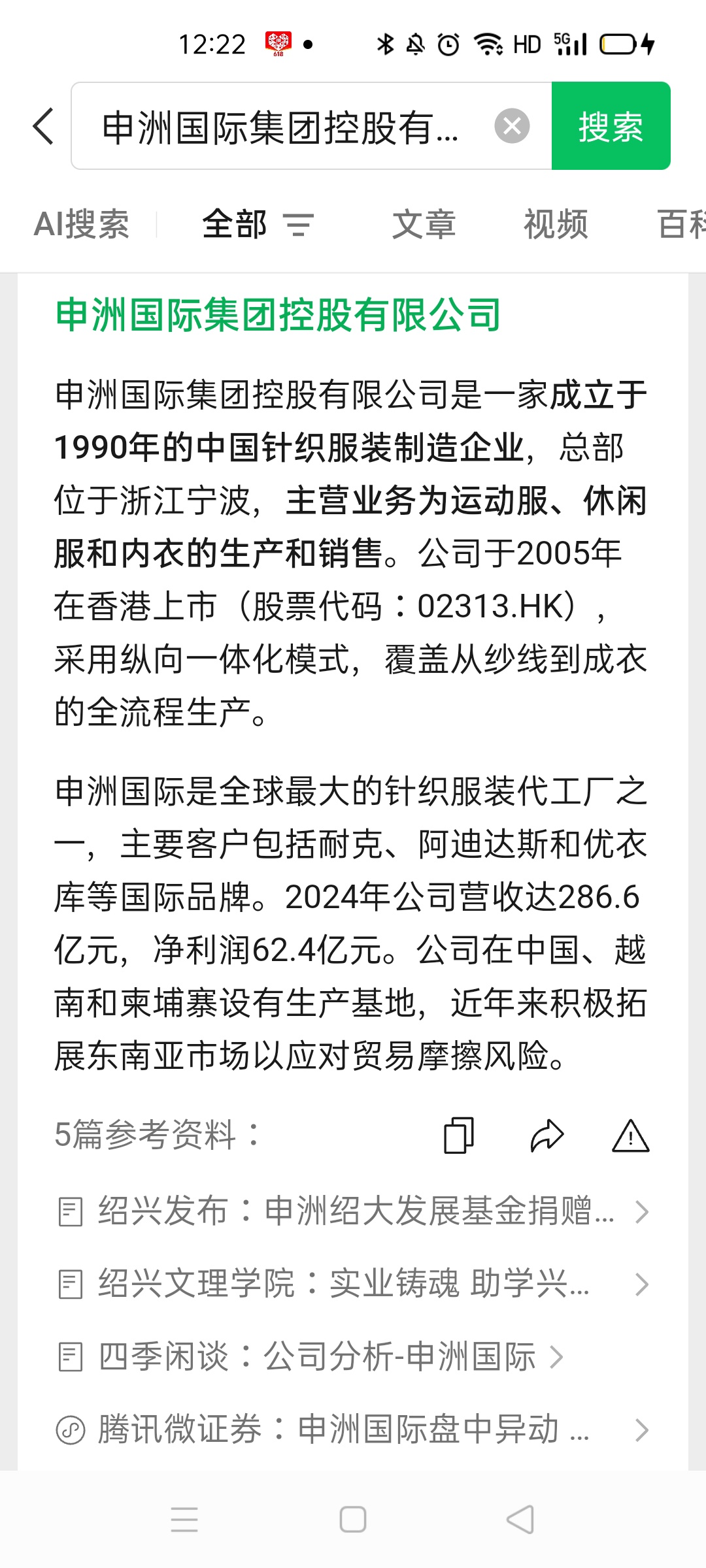Open reference 绍兴发布：申洲绍大发展基金捐赠

tap(353, 1211)
